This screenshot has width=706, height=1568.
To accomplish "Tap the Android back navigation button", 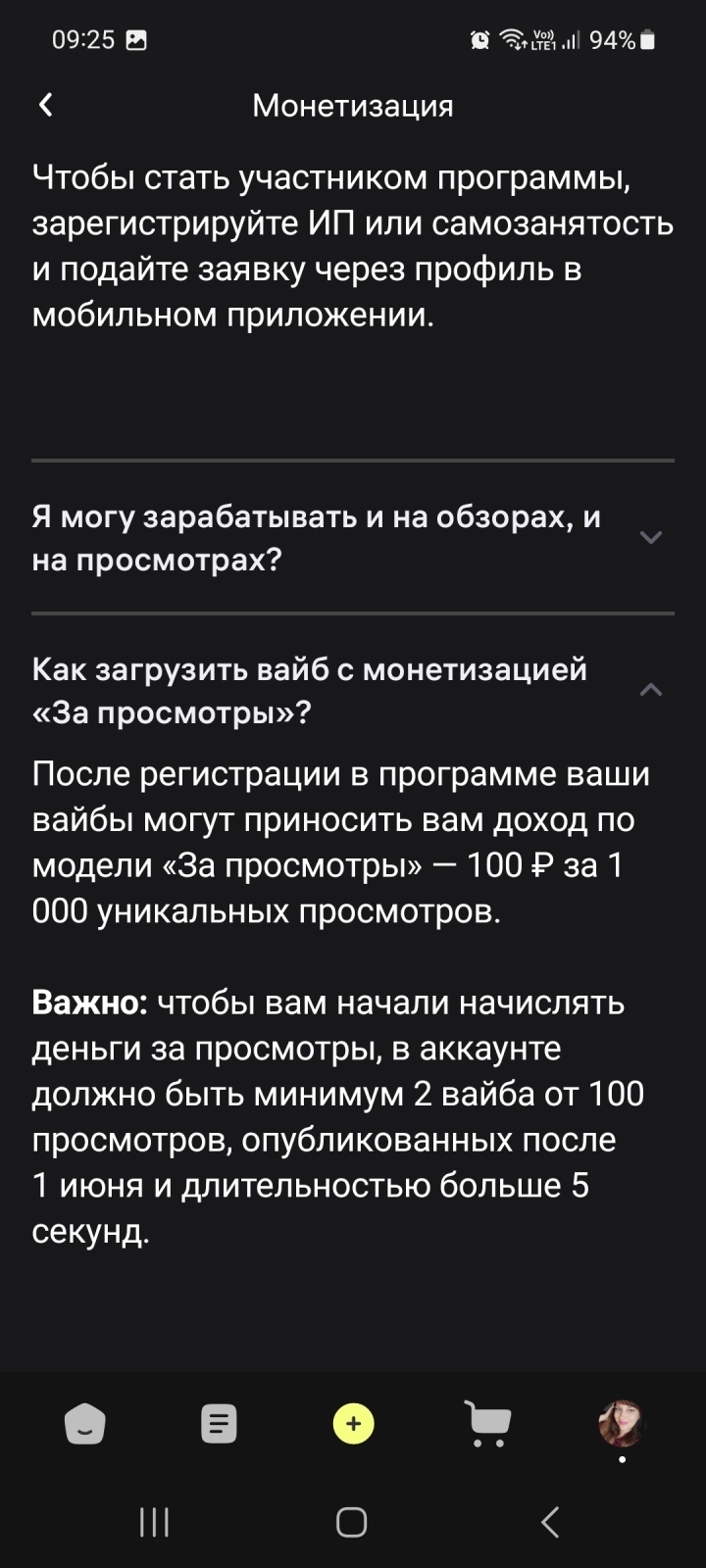I will coord(550,1523).
